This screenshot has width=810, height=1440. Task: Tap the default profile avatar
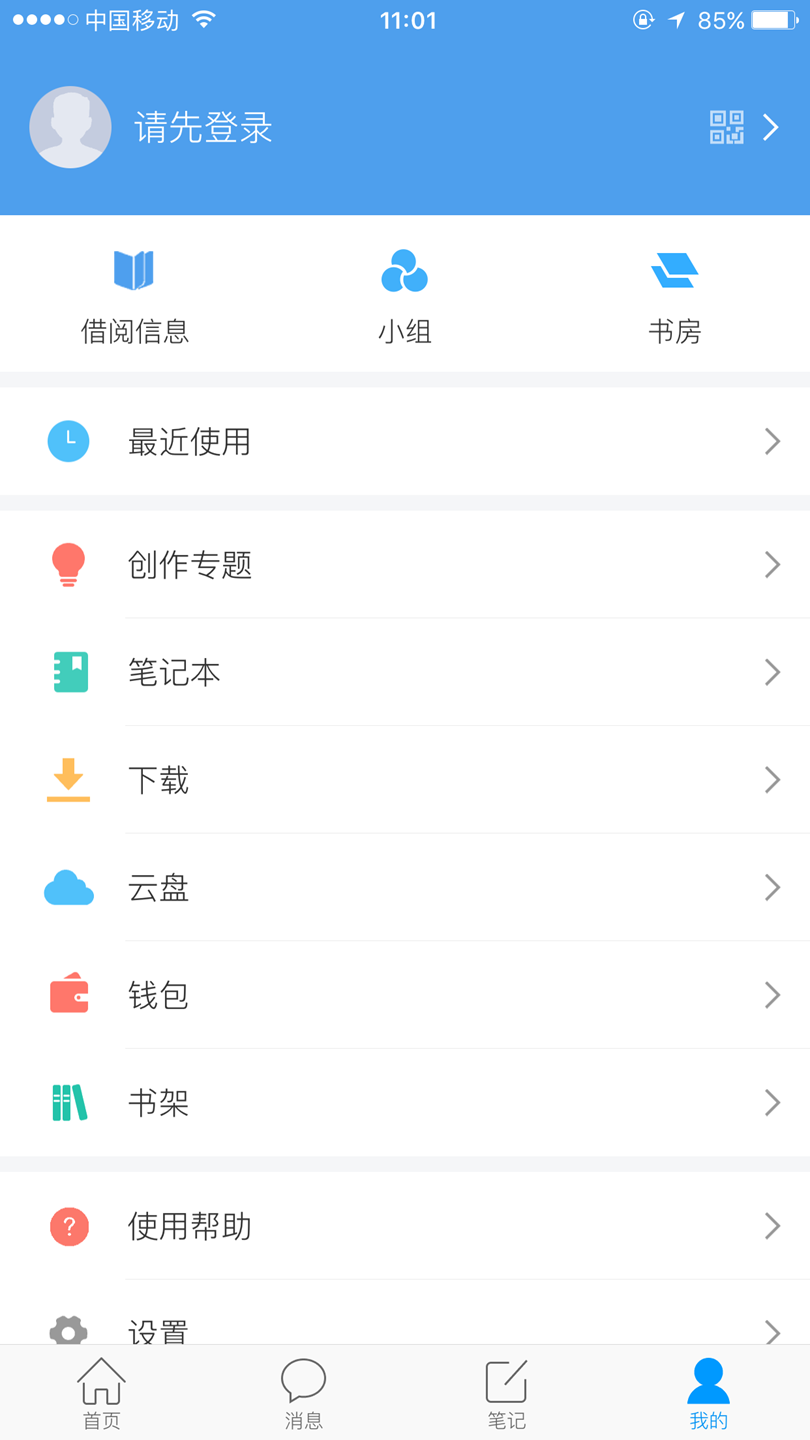pos(70,127)
